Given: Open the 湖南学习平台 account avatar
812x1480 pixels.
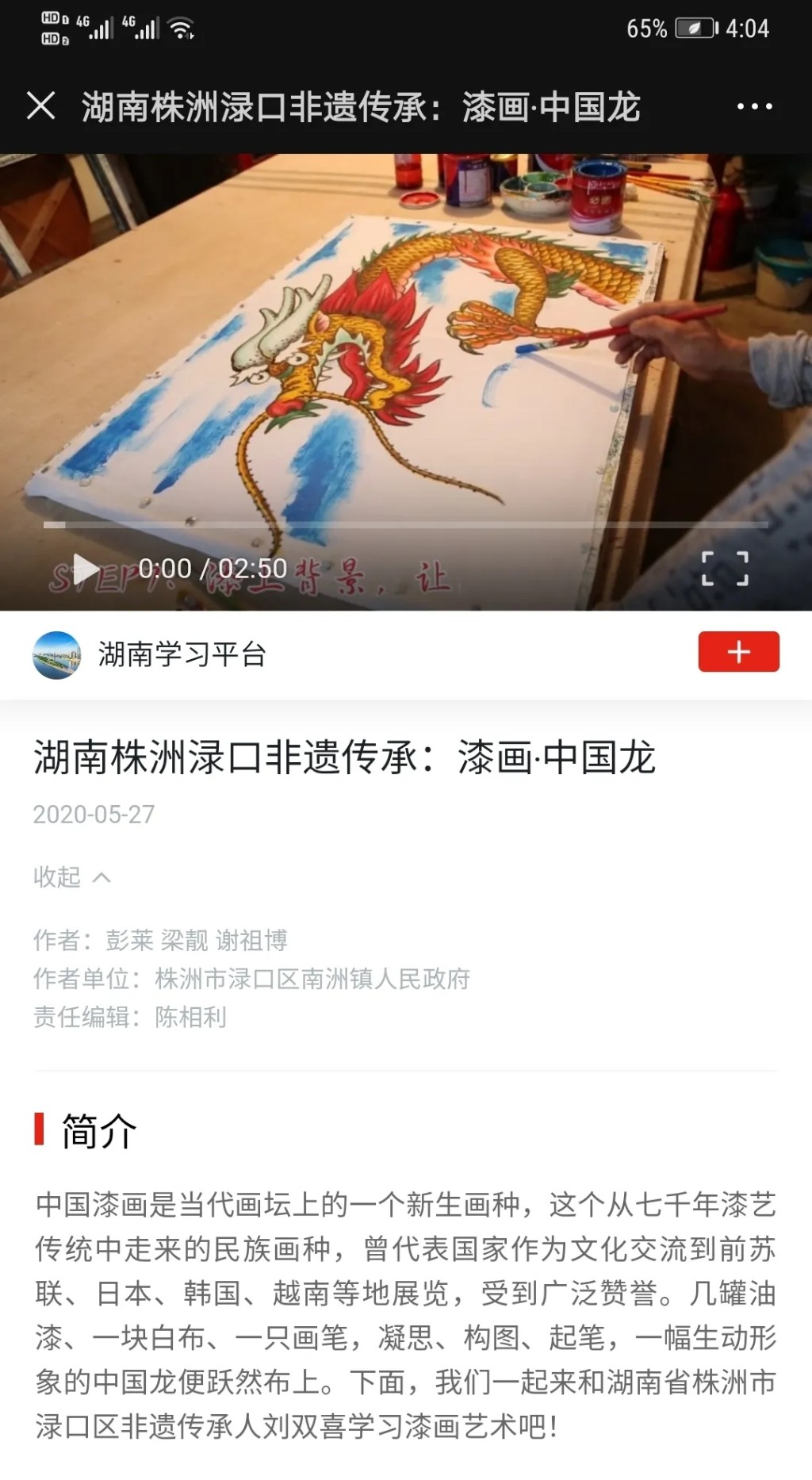Looking at the screenshot, I should coord(56,654).
